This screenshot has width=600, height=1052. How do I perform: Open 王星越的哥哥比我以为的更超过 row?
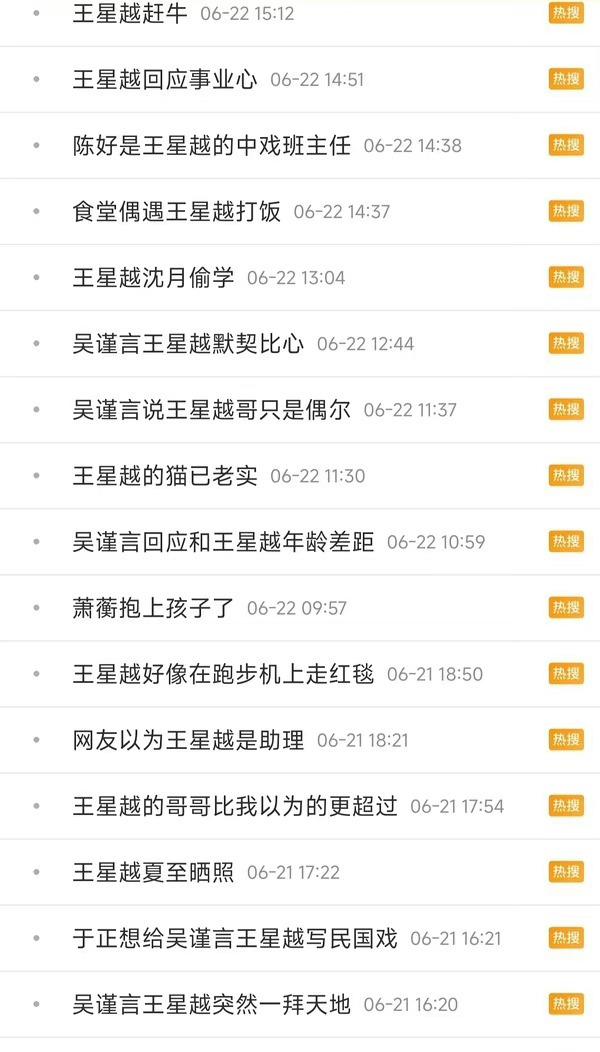point(235,806)
